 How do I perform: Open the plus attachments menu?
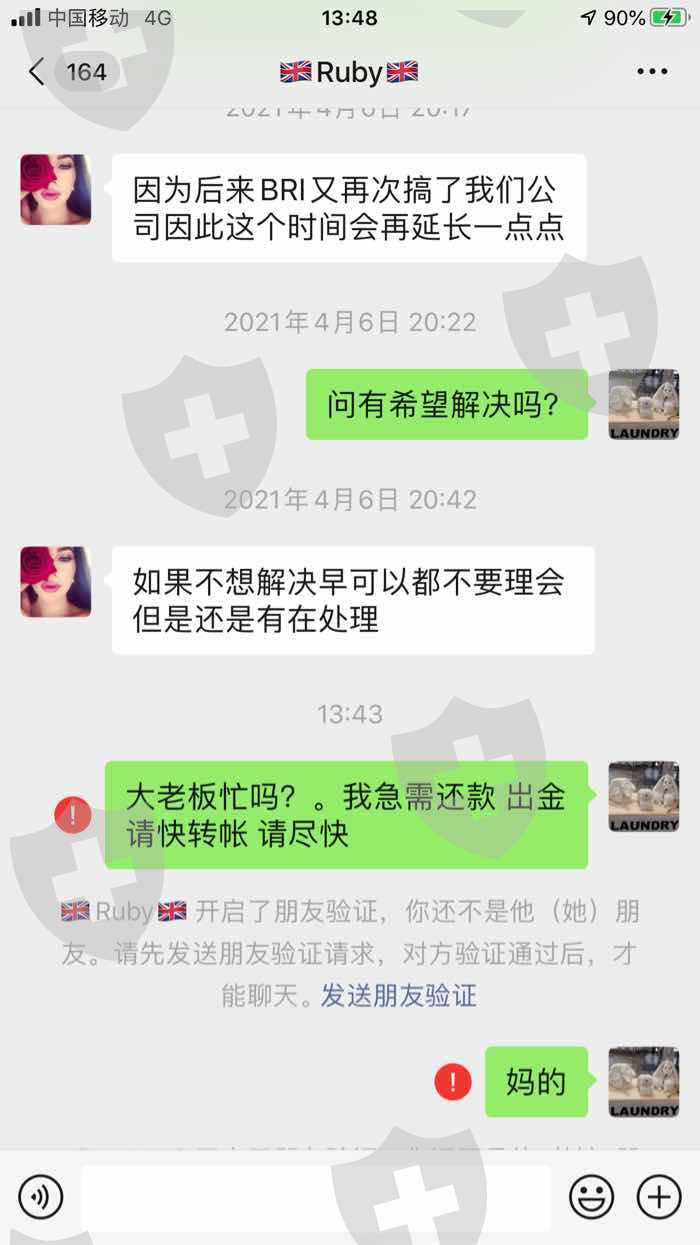click(x=659, y=1196)
